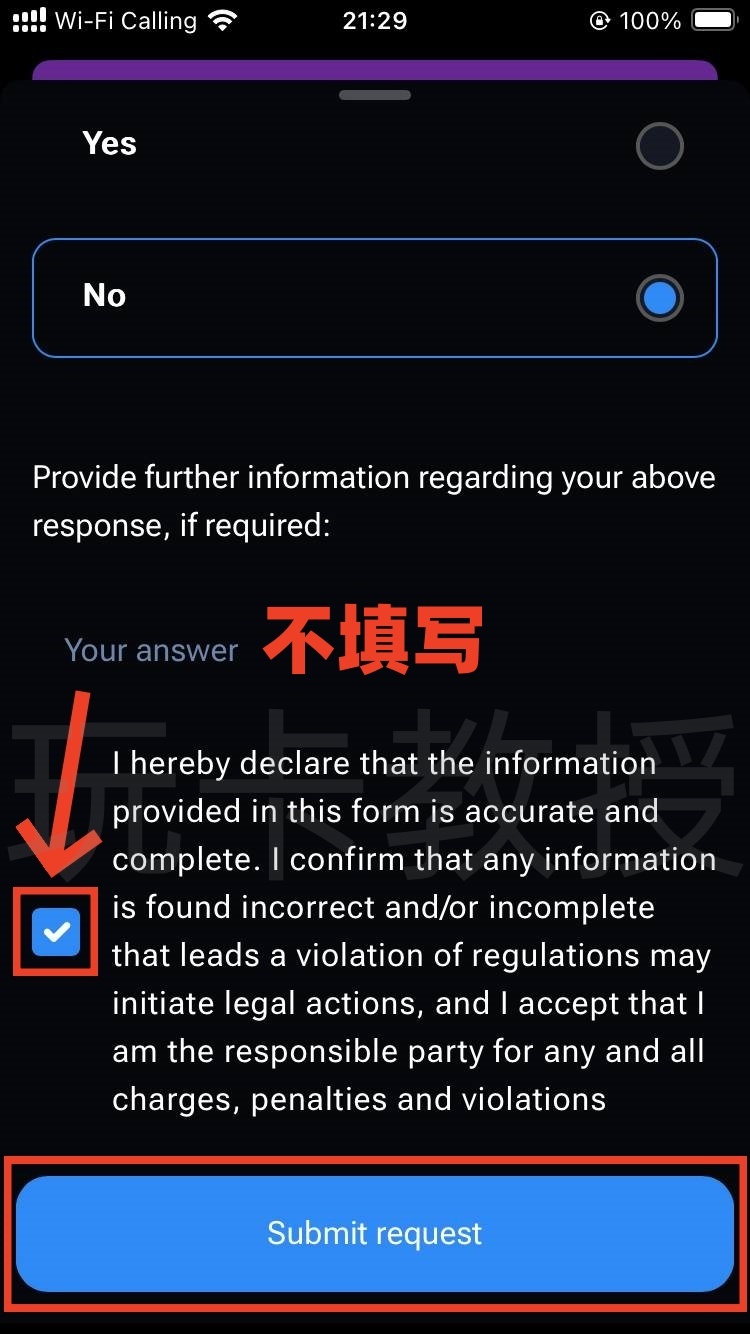
Task: Choose the No radio option
Action: (659, 298)
